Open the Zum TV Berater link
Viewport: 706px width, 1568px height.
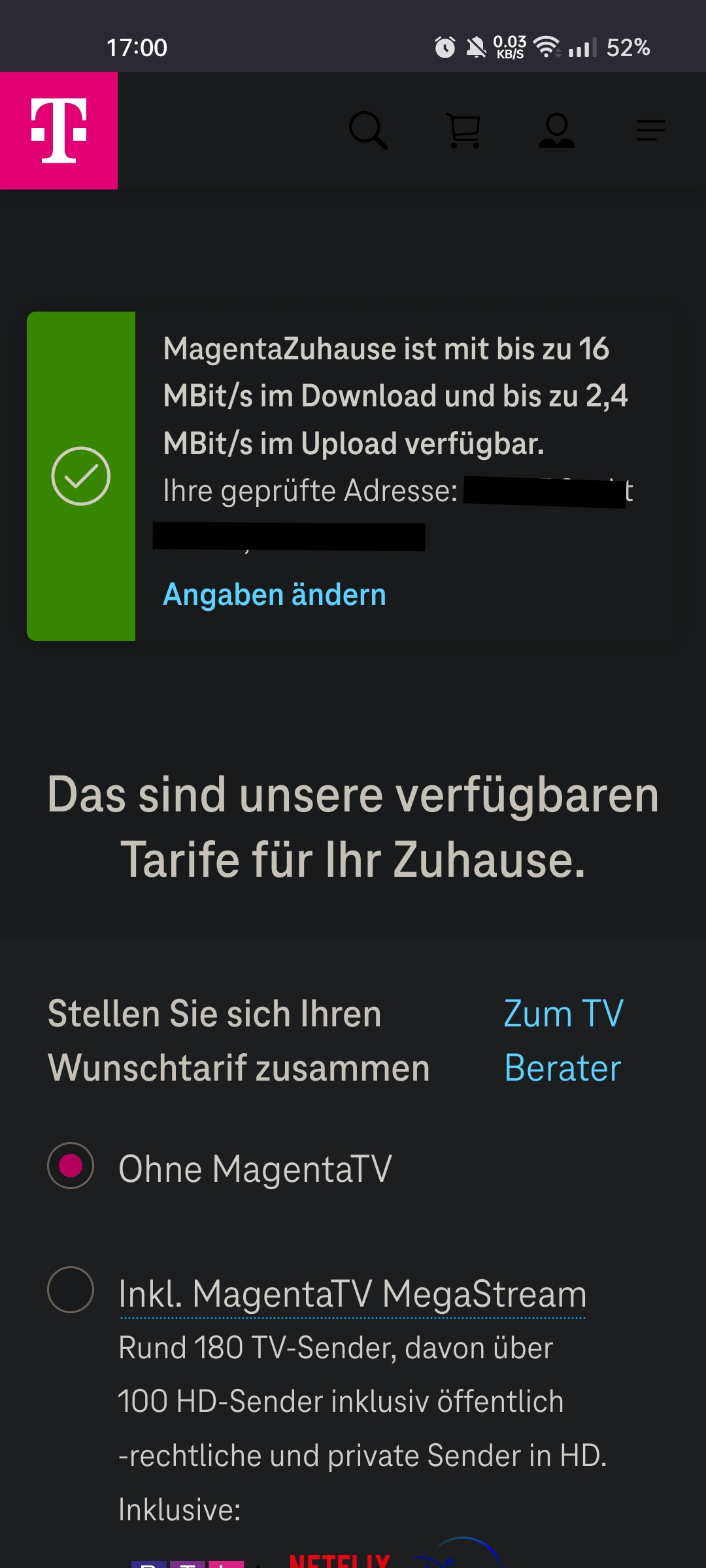point(563,1040)
